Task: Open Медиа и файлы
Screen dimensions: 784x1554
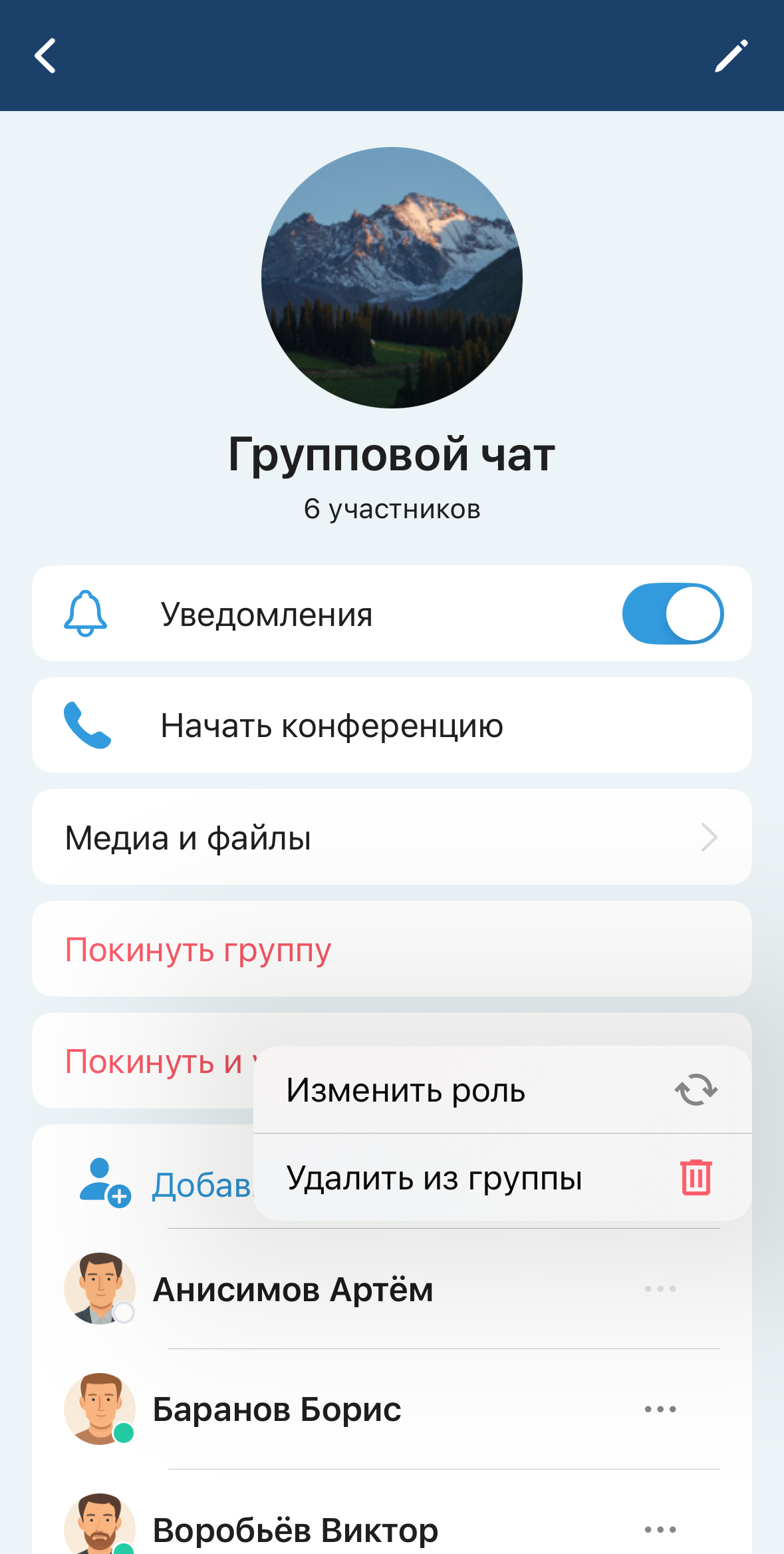Action: (392, 837)
